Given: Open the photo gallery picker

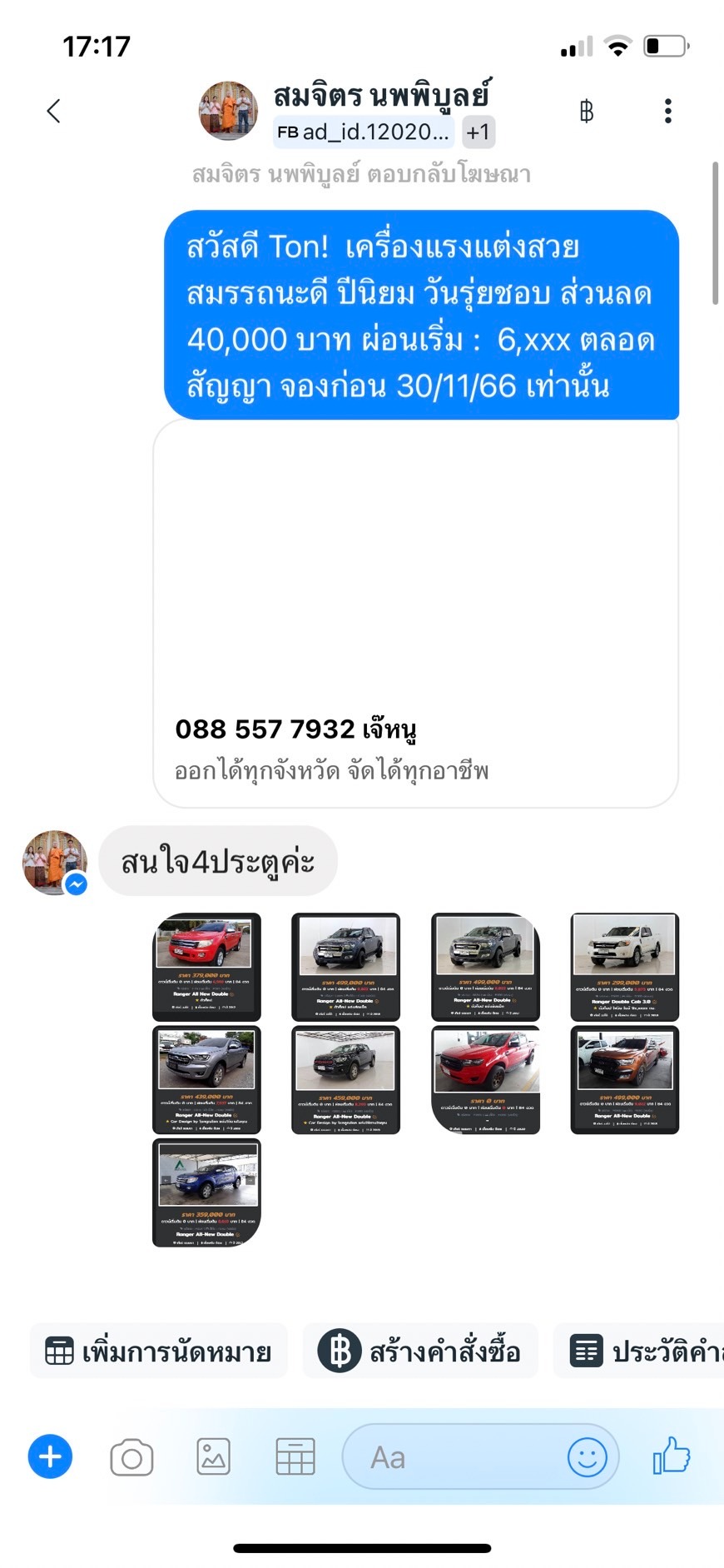Looking at the screenshot, I should pyautogui.click(x=213, y=1457).
